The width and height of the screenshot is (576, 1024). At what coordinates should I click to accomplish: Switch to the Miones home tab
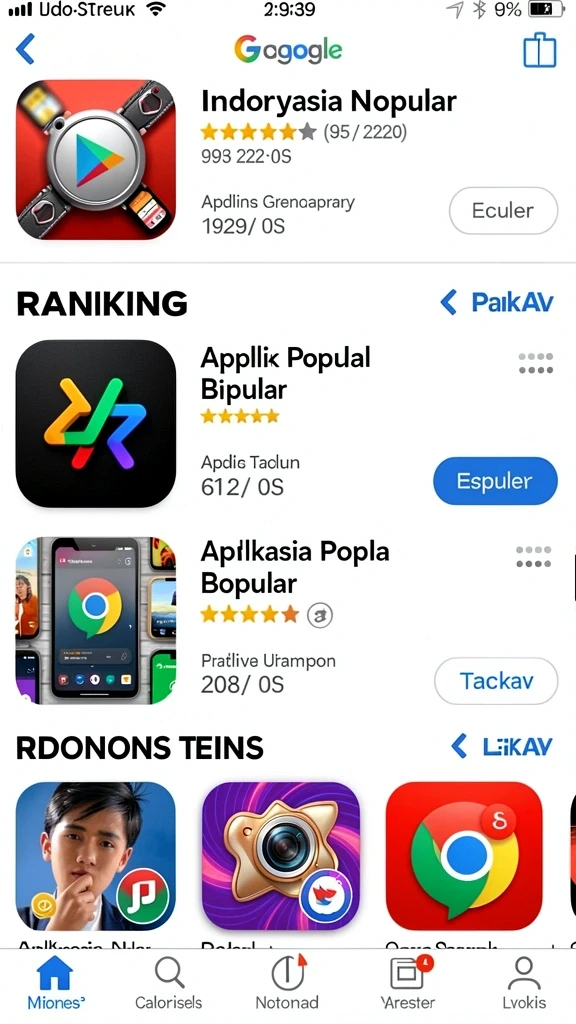click(x=56, y=983)
